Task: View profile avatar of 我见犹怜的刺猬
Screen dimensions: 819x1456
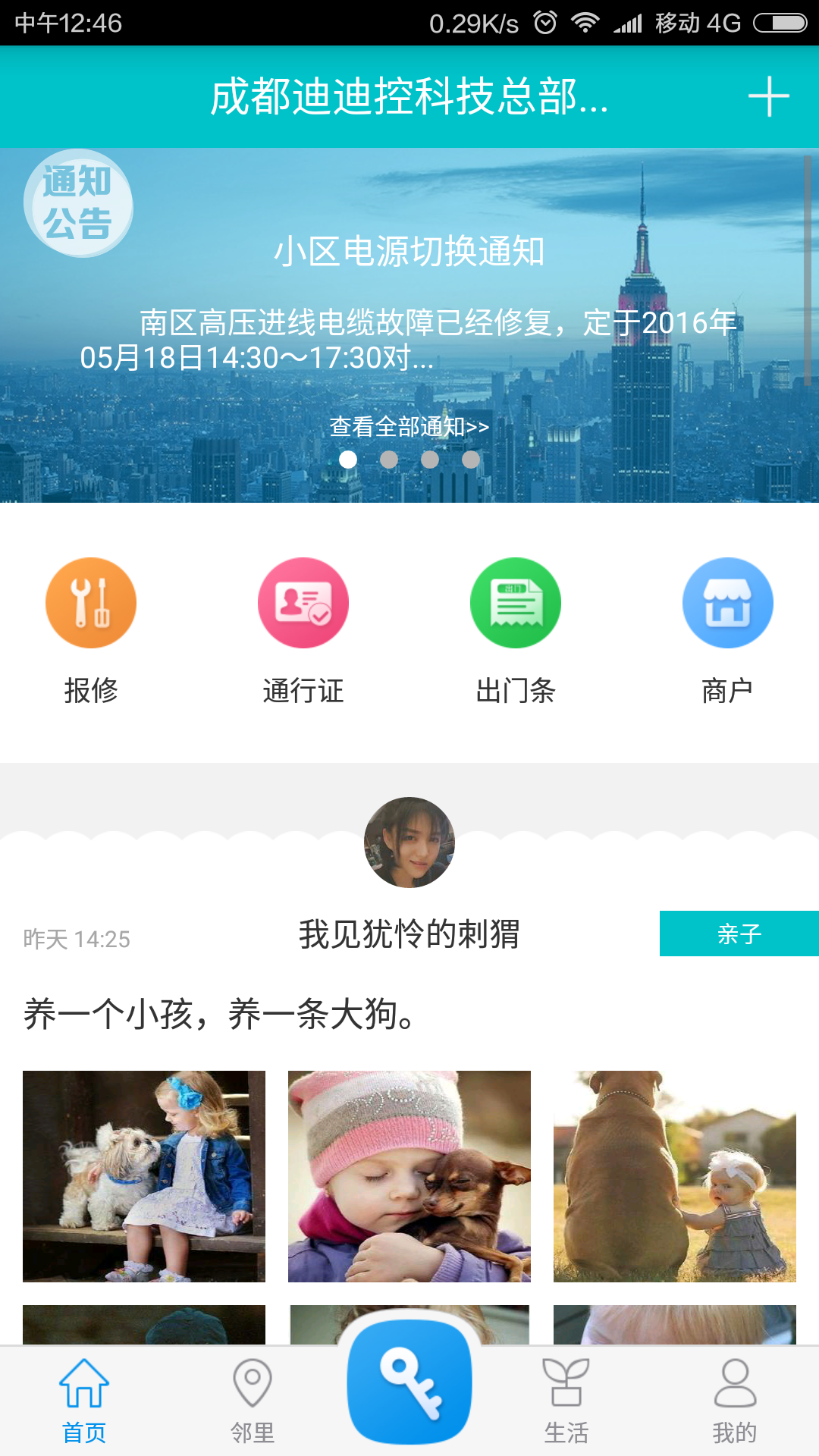Action: pyautogui.click(x=409, y=842)
